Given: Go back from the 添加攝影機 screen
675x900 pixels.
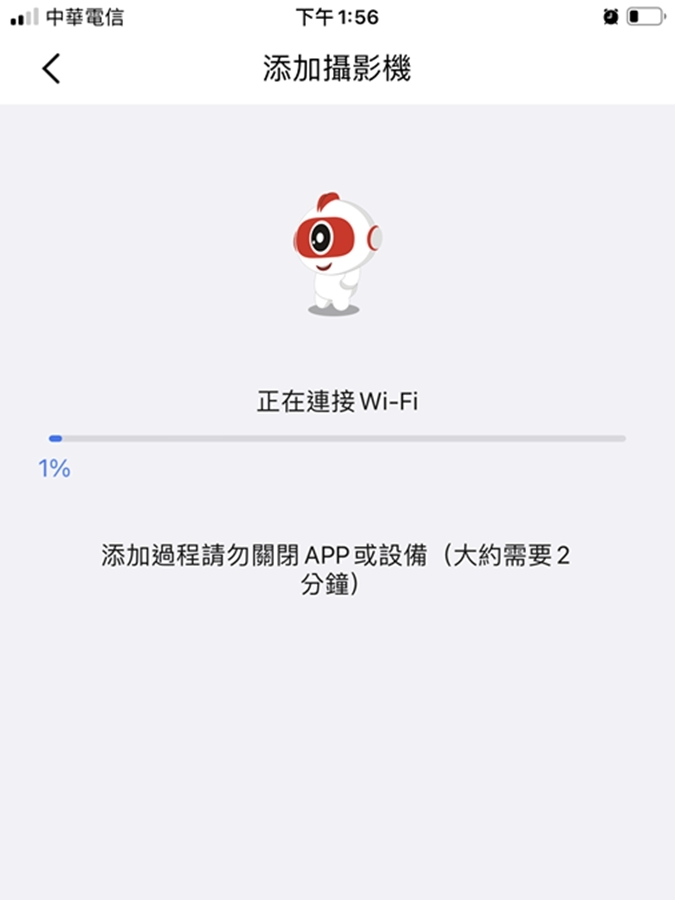Looking at the screenshot, I should click(51, 68).
